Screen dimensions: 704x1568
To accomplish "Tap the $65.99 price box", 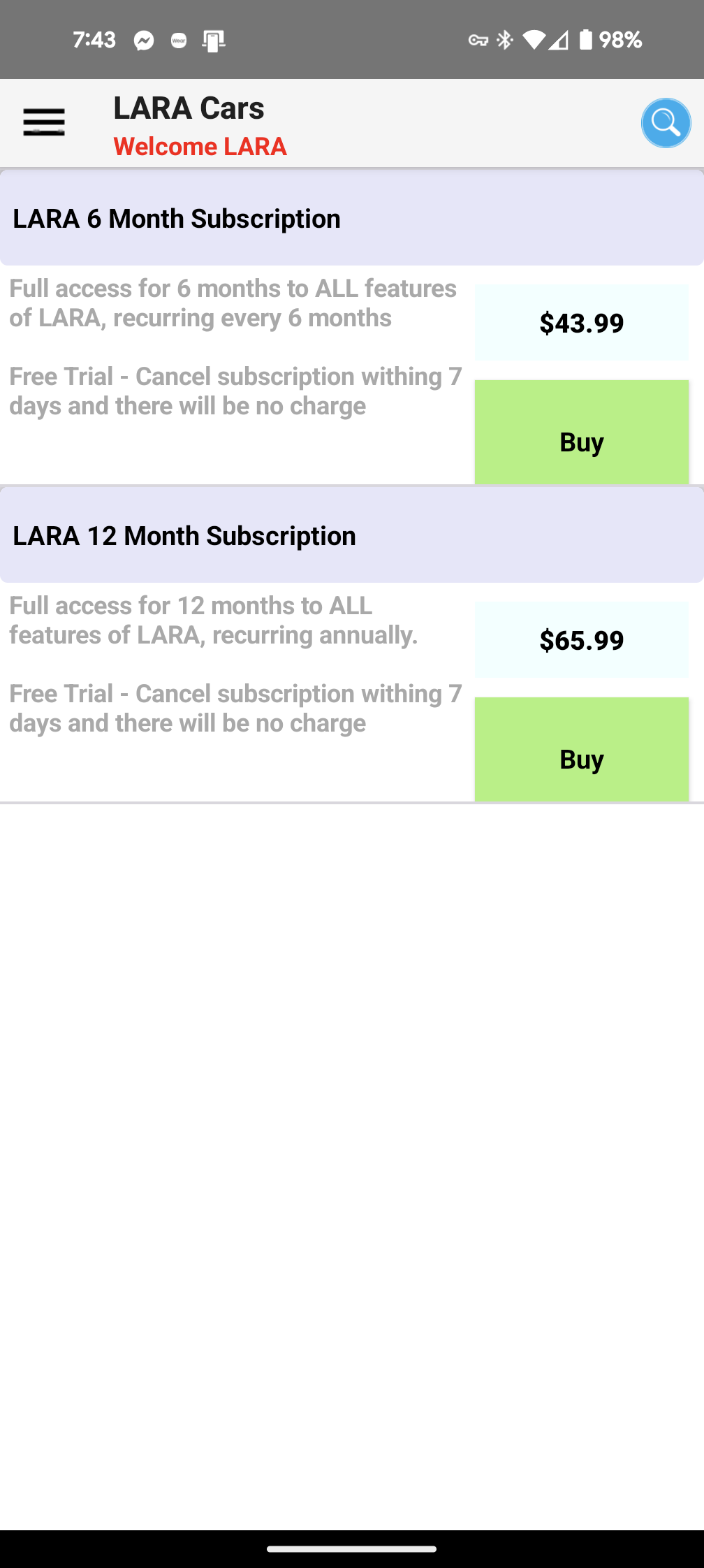I will 580,639.
